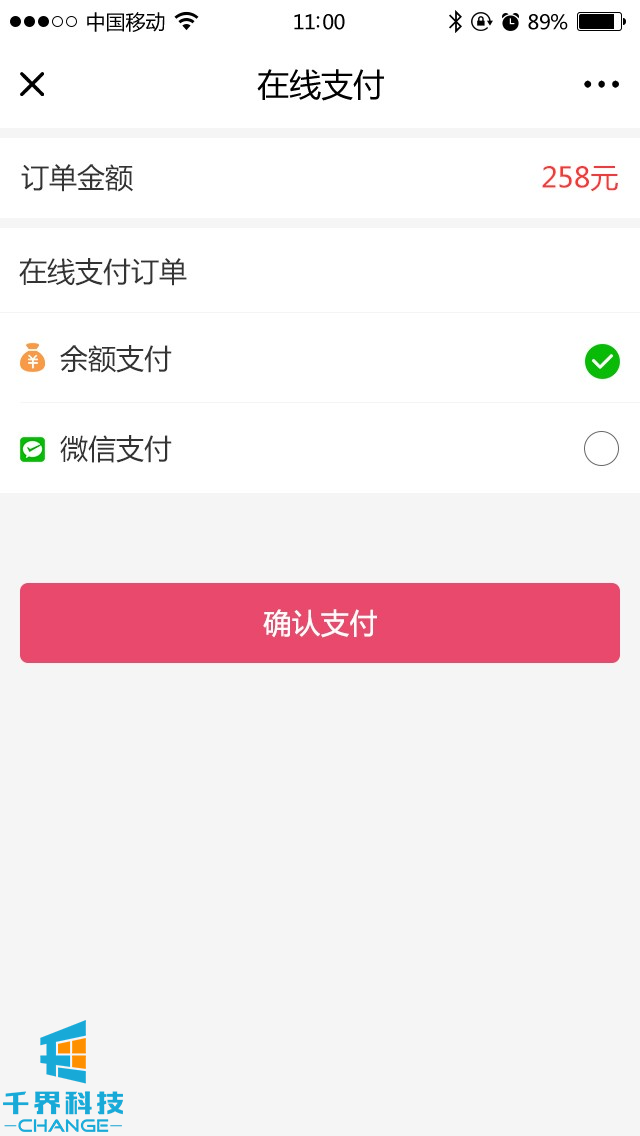Close the 在线支付 page
The image size is (640, 1136).
(x=32, y=85)
